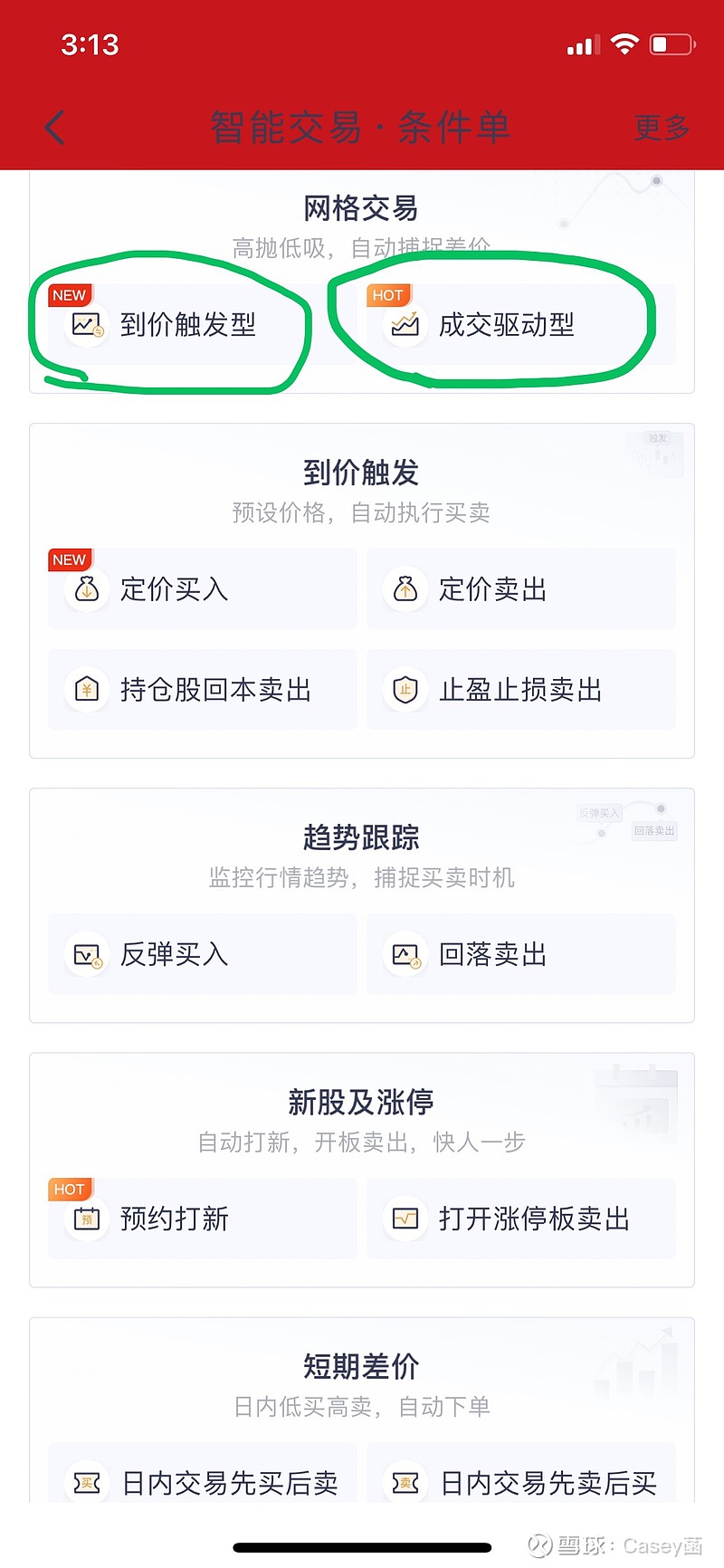Tap the 反弹买入 rebound chart icon

(86, 955)
